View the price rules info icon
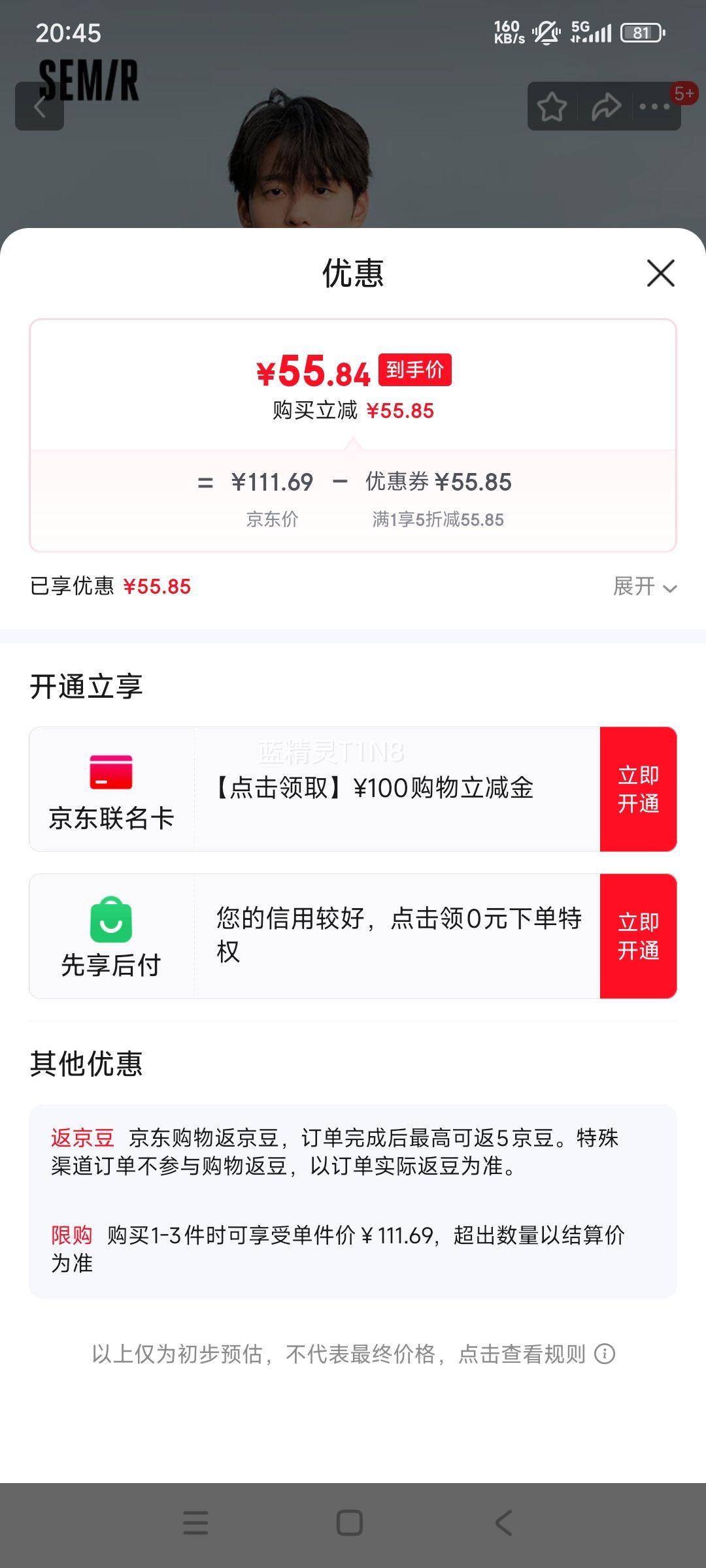 point(605,1354)
